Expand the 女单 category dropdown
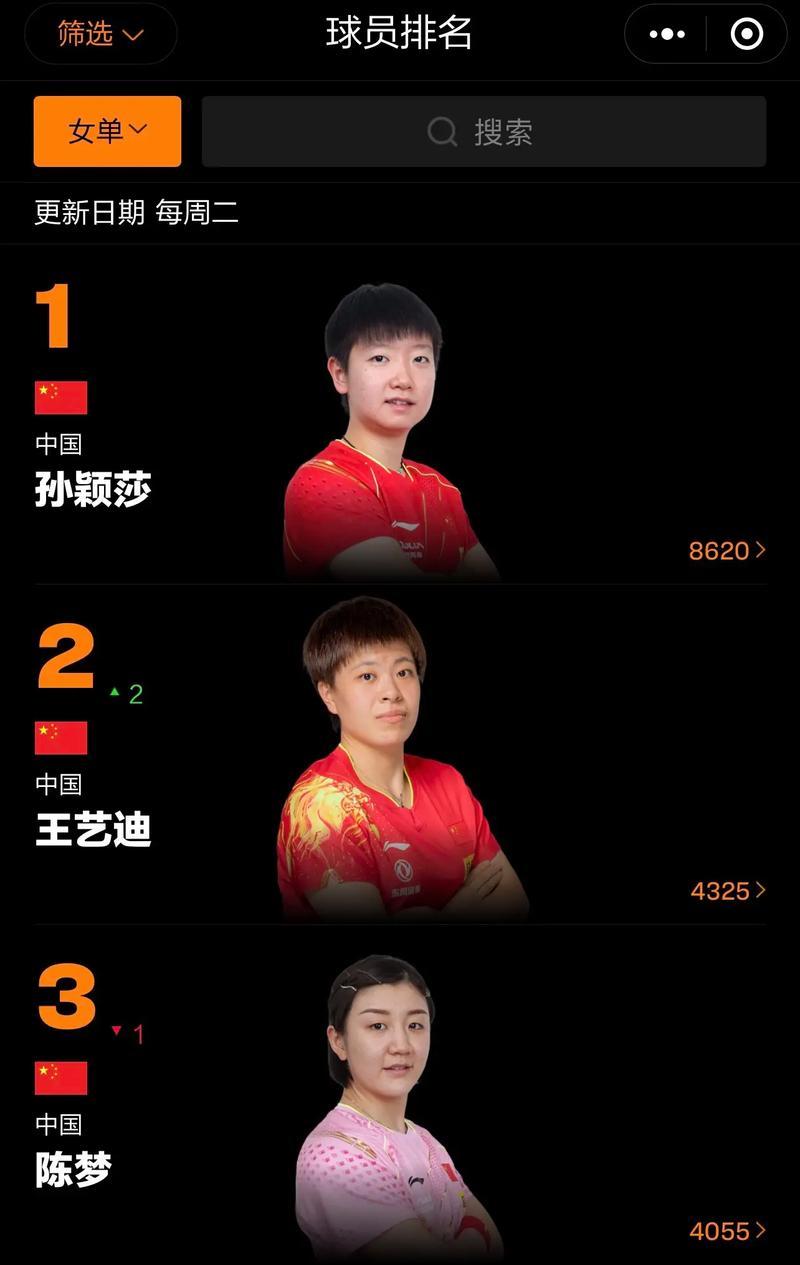The height and width of the screenshot is (1265, 800). [107, 131]
